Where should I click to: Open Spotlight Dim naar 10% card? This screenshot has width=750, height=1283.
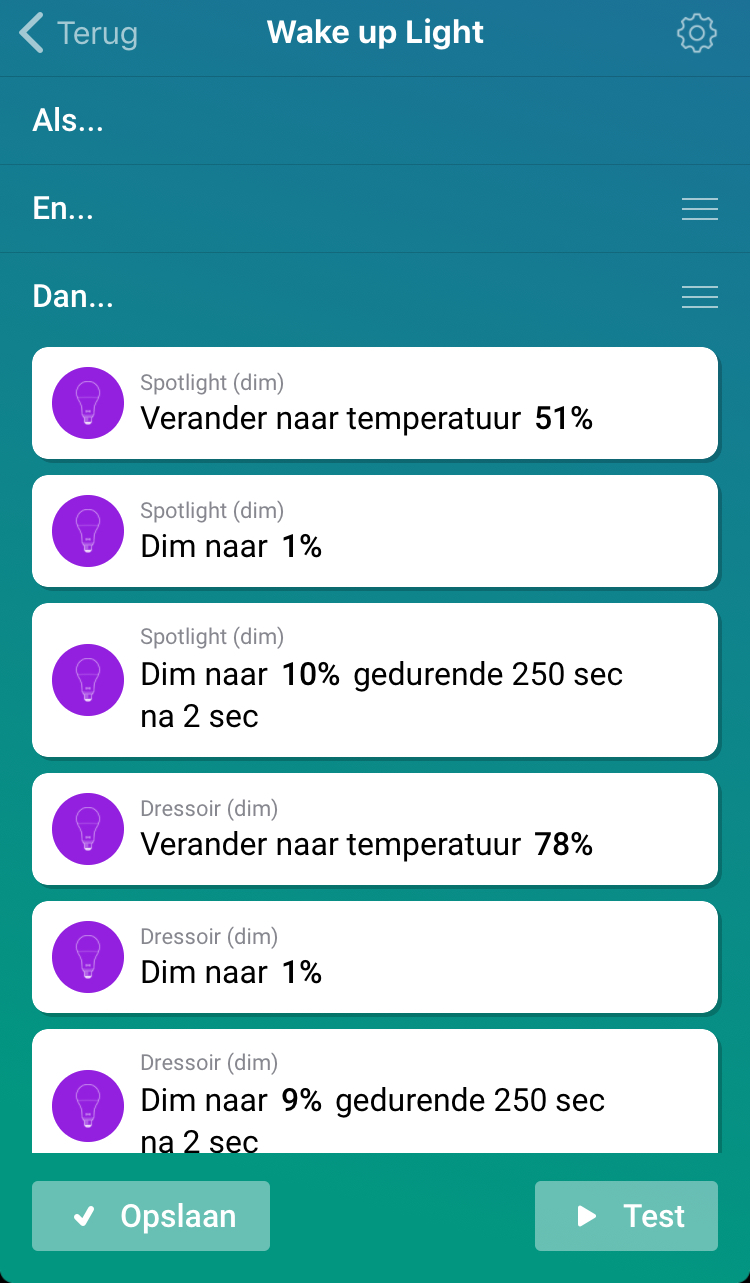[x=375, y=680]
